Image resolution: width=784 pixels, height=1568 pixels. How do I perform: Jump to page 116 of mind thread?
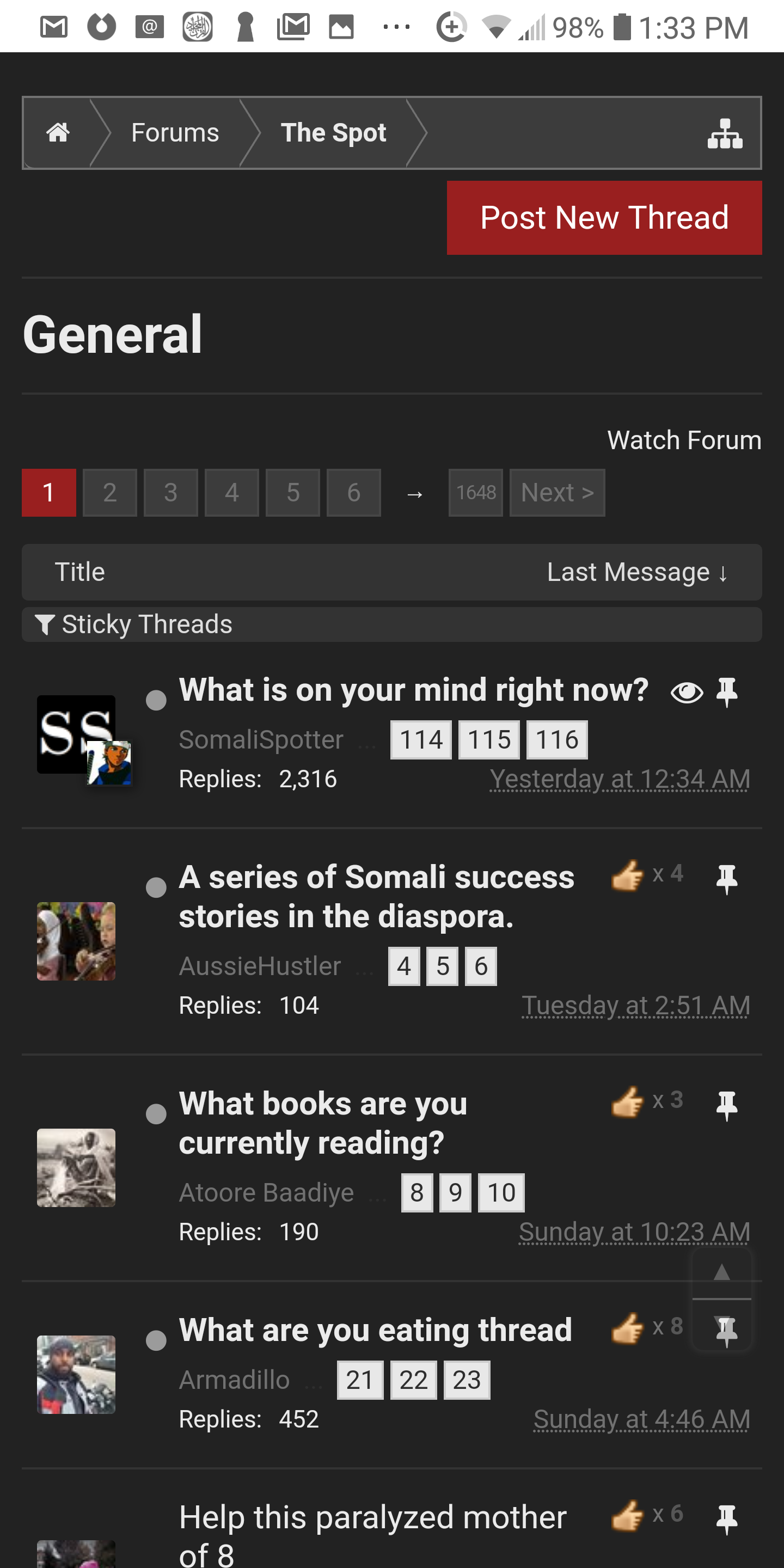click(556, 739)
